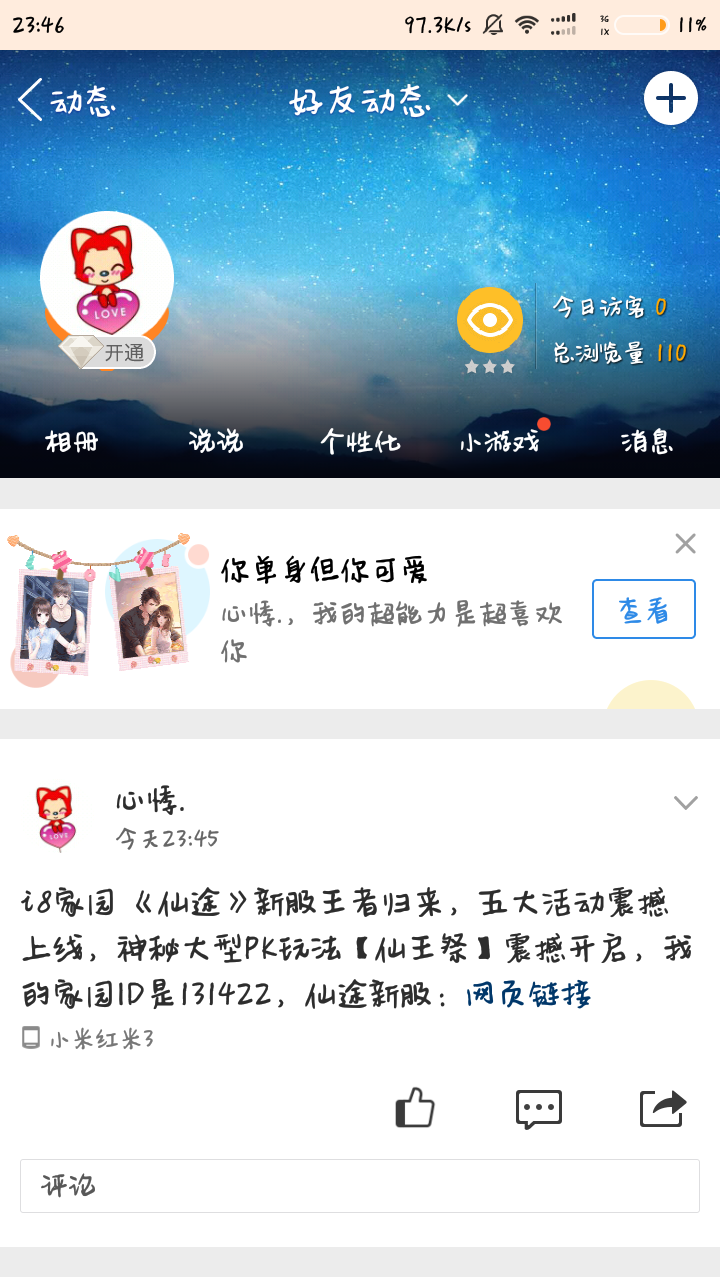Like 心悸's post with thumbs up
720x1280 pixels.
click(415, 1108)
